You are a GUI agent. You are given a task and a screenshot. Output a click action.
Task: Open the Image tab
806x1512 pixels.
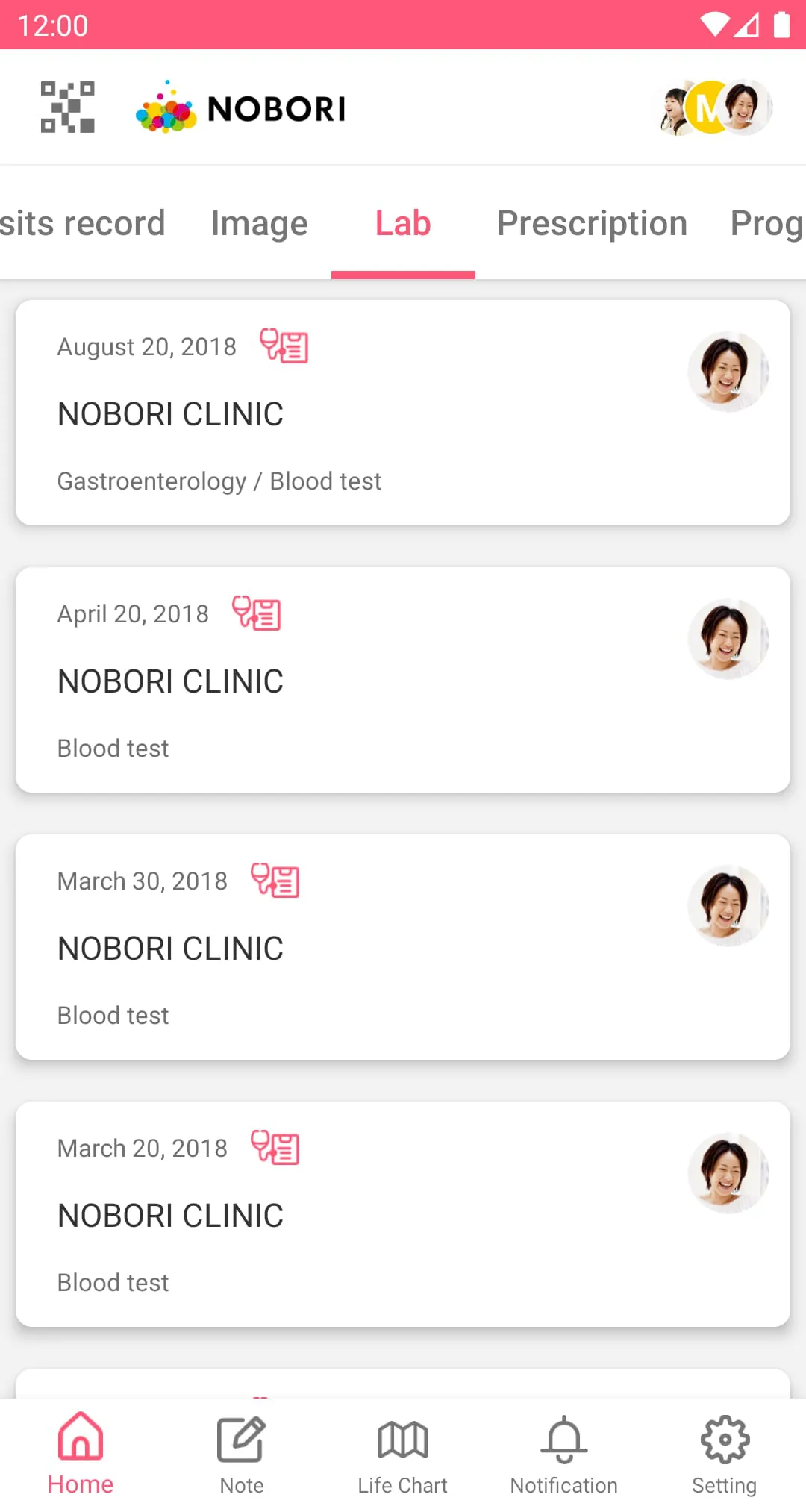pyautogui.click(x=258, y=223)
